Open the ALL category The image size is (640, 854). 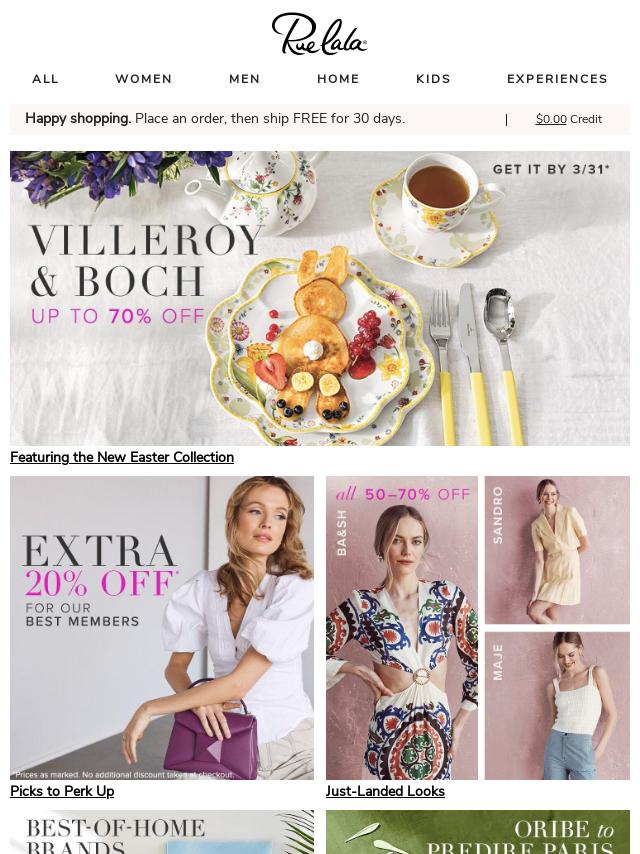(x=45, y=79)
